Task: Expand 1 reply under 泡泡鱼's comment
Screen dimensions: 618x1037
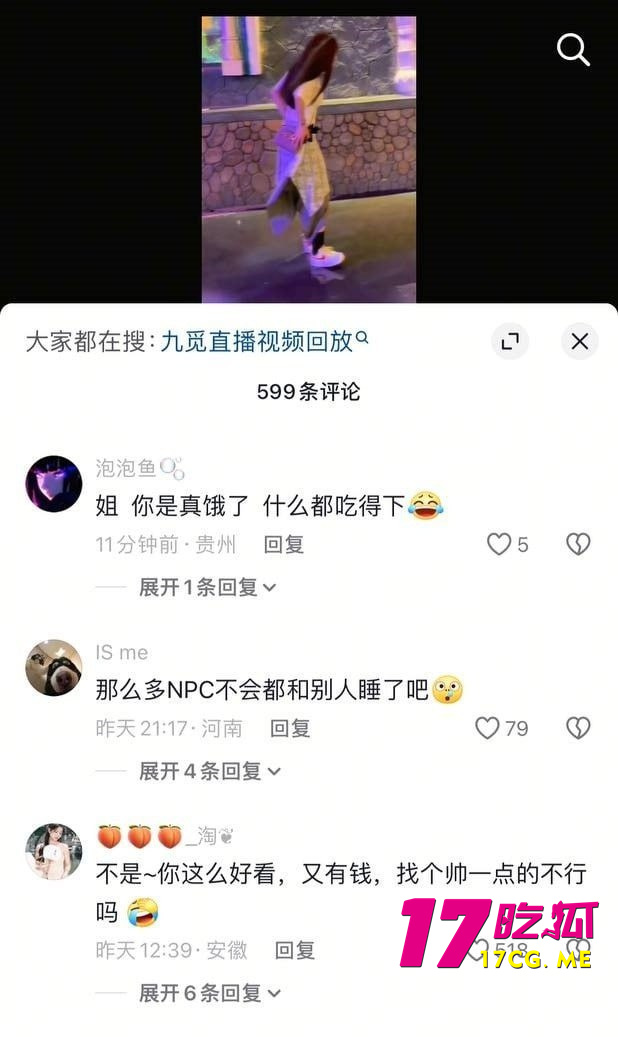Action: click(207, 587)
